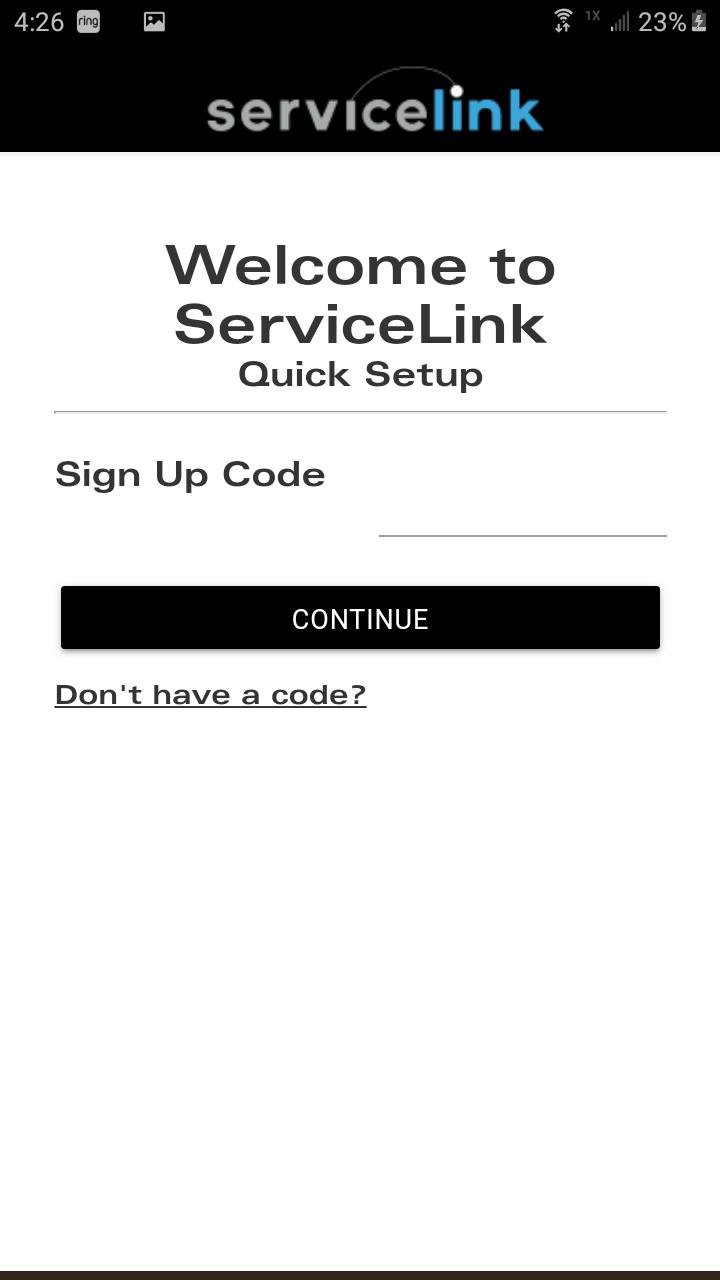Tap the status bar at the top
The width and height of the screenshot is (720, 1280).
[x=360, y=21]
